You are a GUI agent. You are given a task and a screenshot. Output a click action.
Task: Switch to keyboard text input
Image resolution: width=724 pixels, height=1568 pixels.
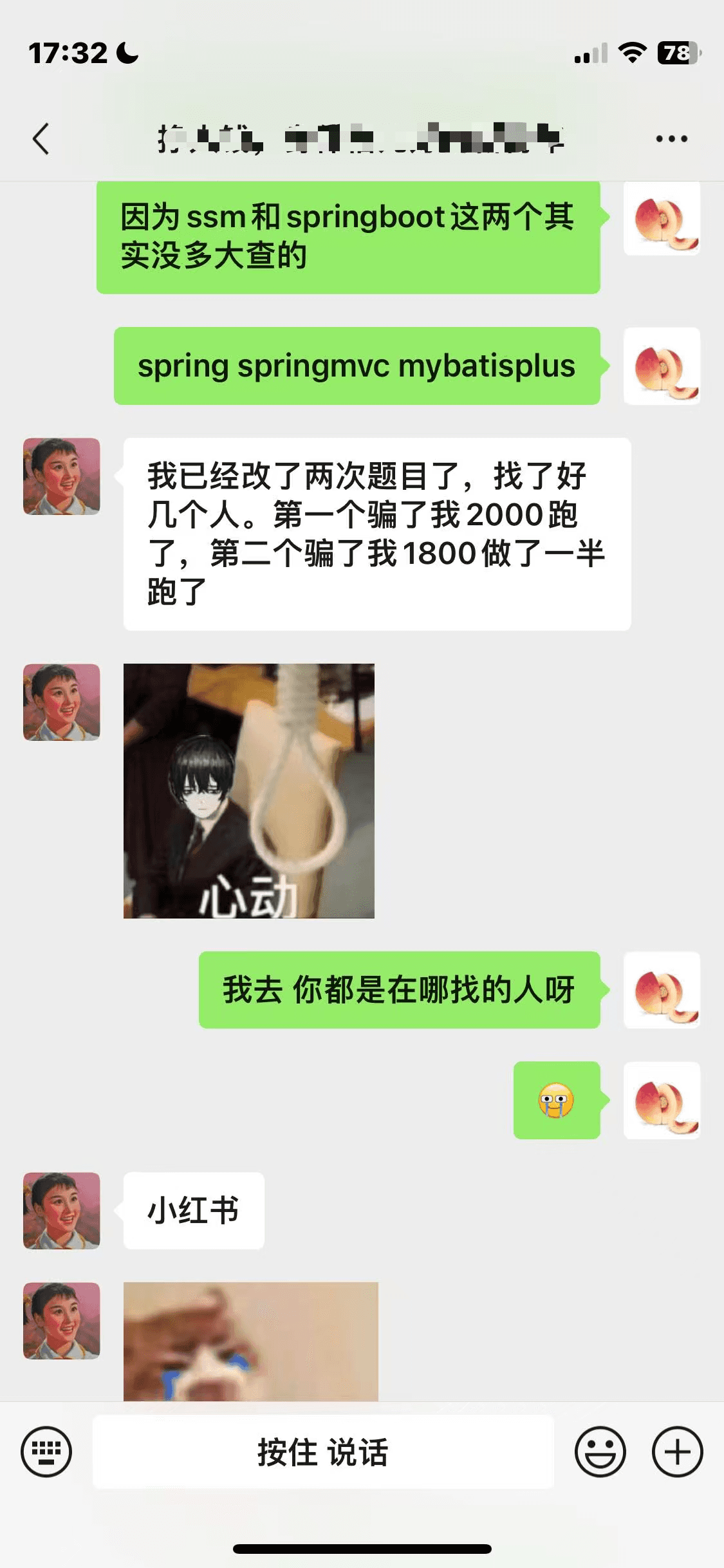(46, 1451)
